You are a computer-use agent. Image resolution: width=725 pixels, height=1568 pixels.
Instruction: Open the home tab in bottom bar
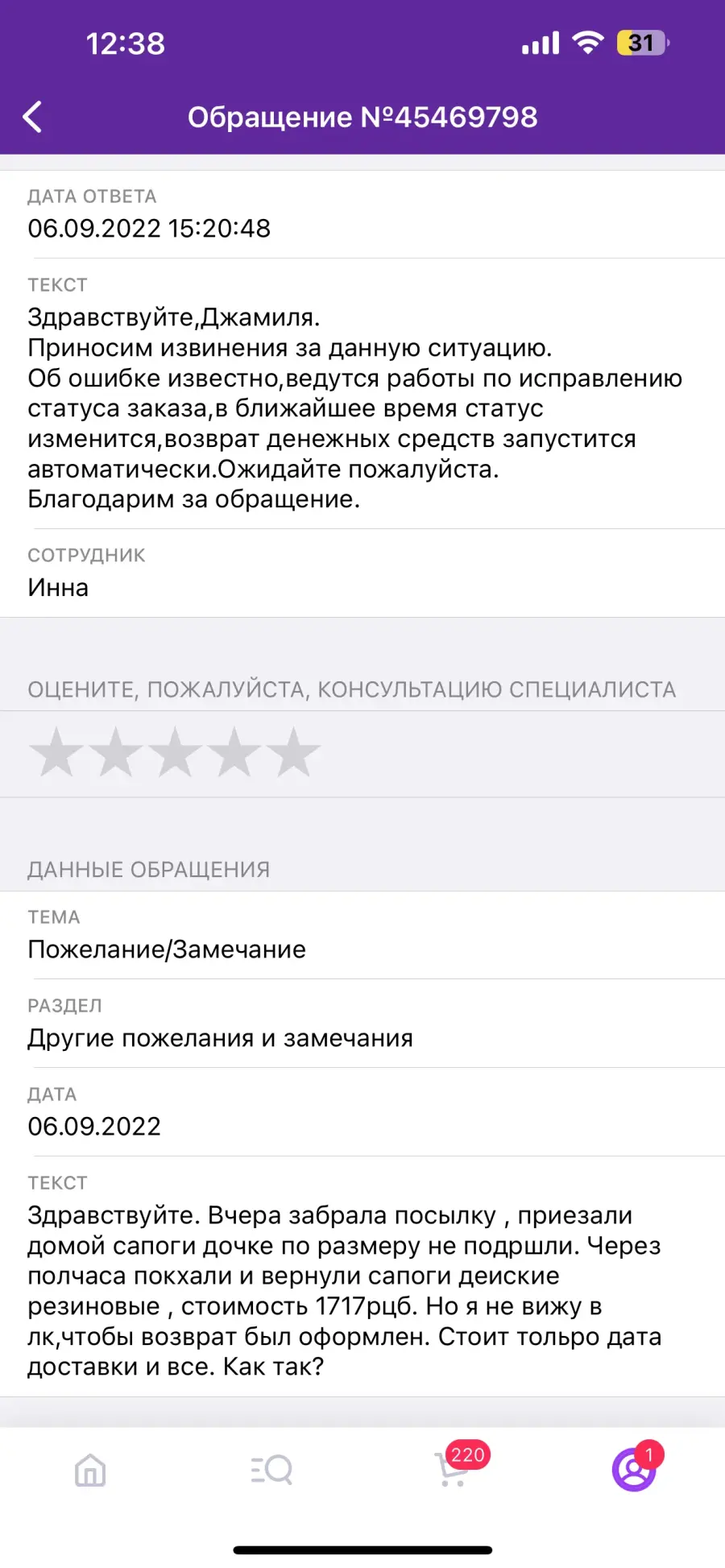[90, 1471]
